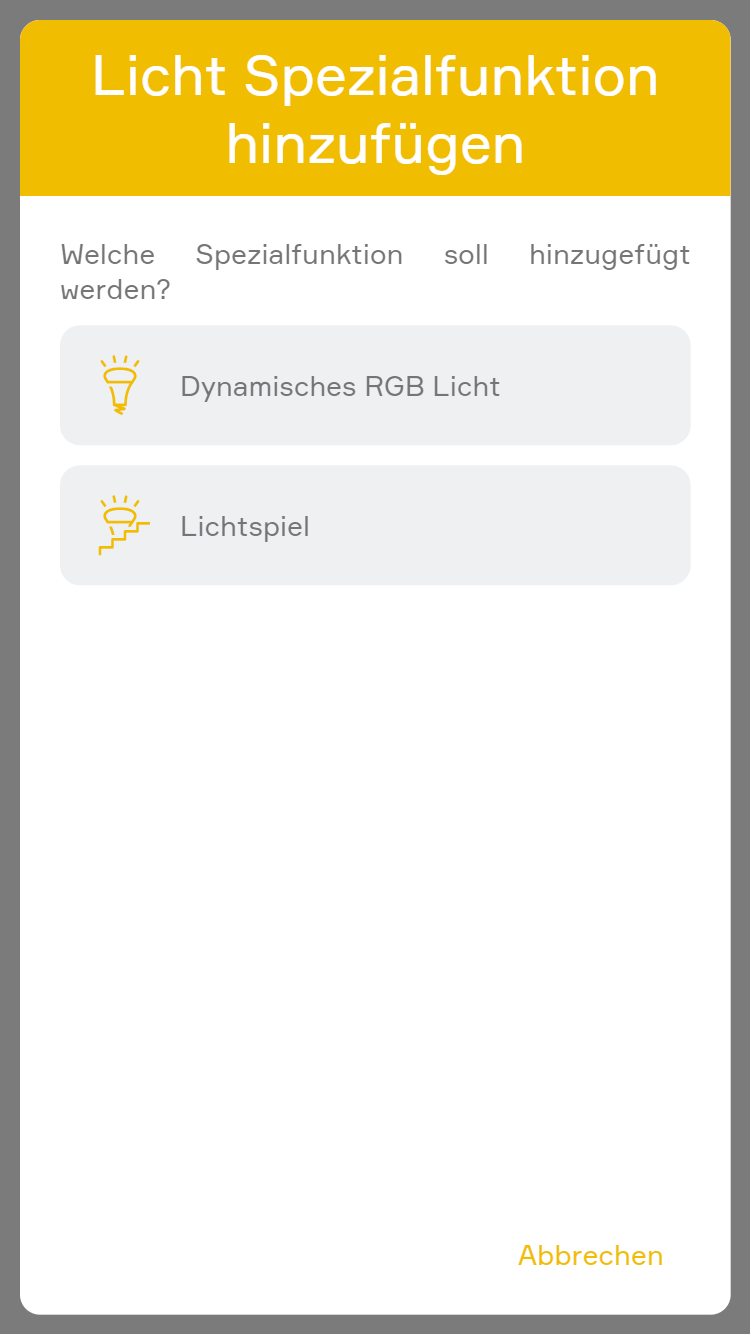The height and width of the screenshot is (1334, 750).
Task: Select Dynamisches RGB Licht option
Action: pos(375,385)
